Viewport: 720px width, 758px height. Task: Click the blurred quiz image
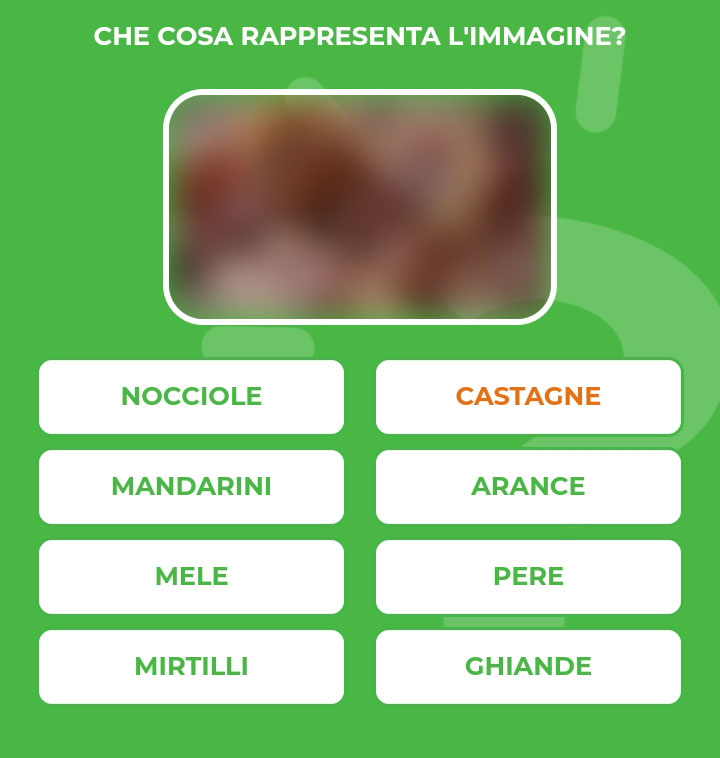click(360, 207)
